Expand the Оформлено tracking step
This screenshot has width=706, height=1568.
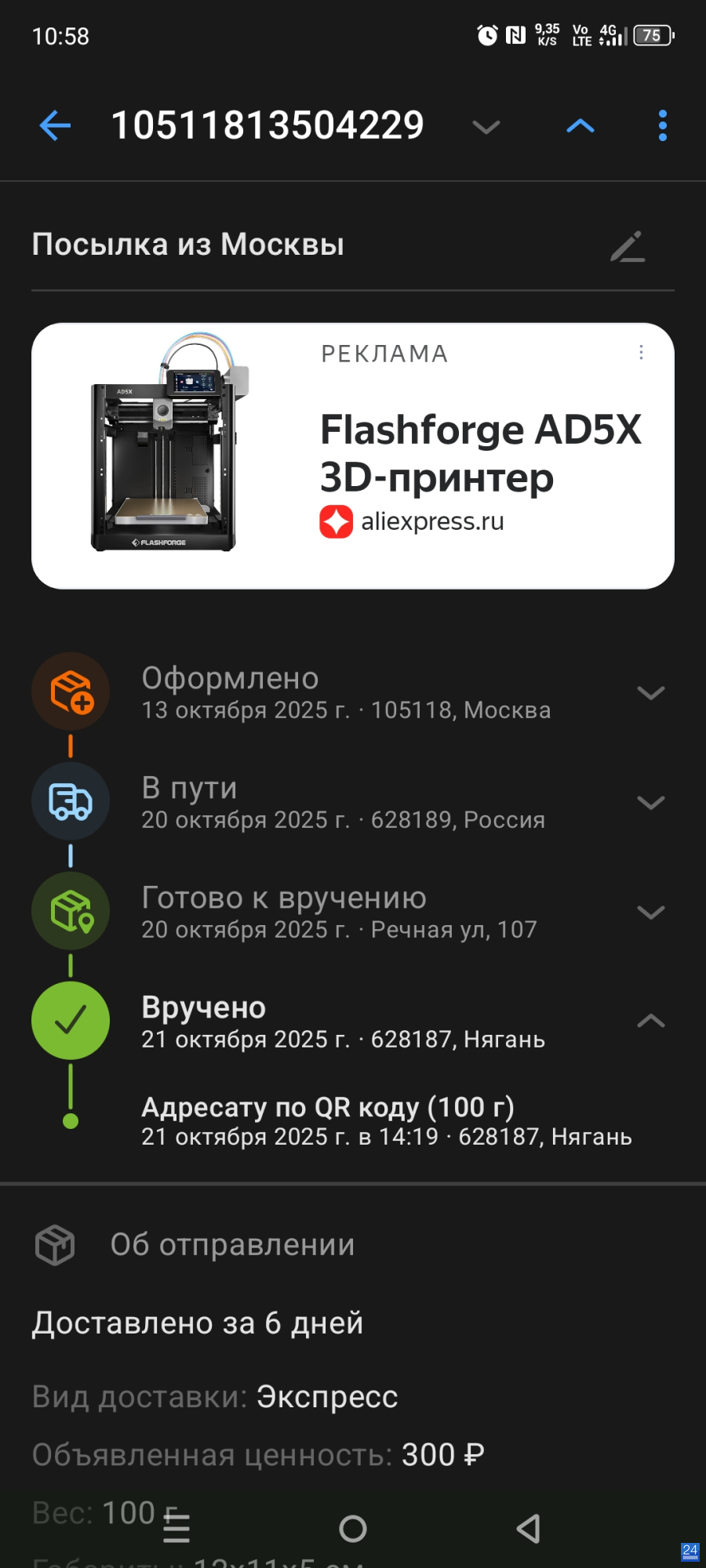(651, 692)
